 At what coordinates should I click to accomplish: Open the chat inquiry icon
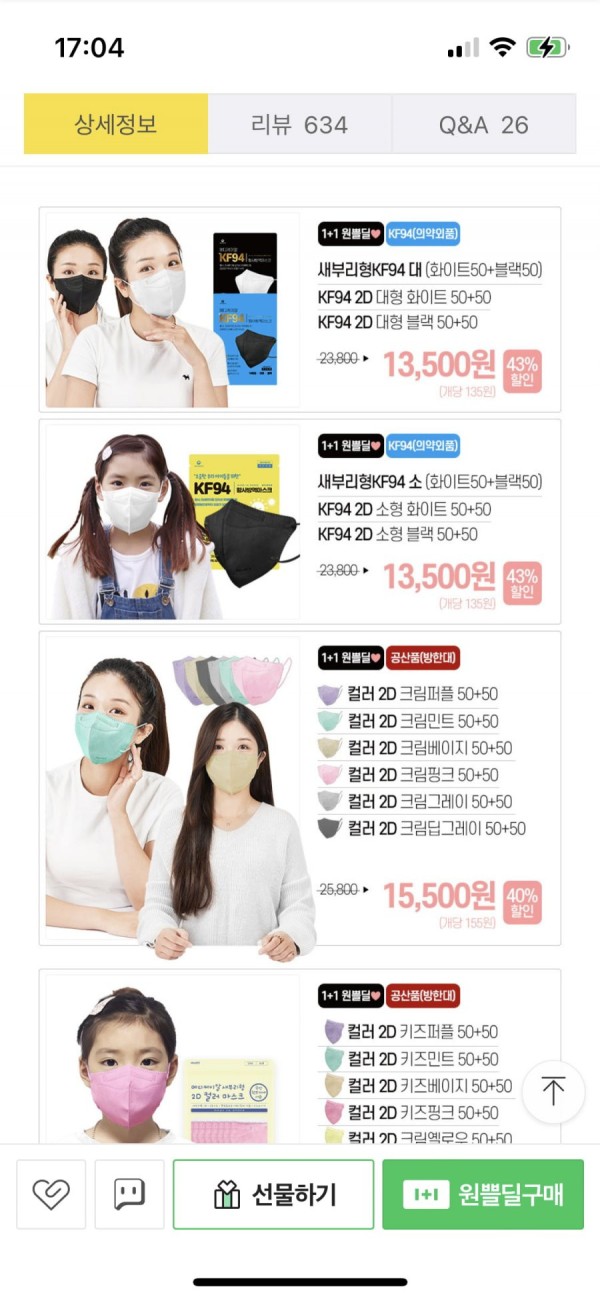129,1194
